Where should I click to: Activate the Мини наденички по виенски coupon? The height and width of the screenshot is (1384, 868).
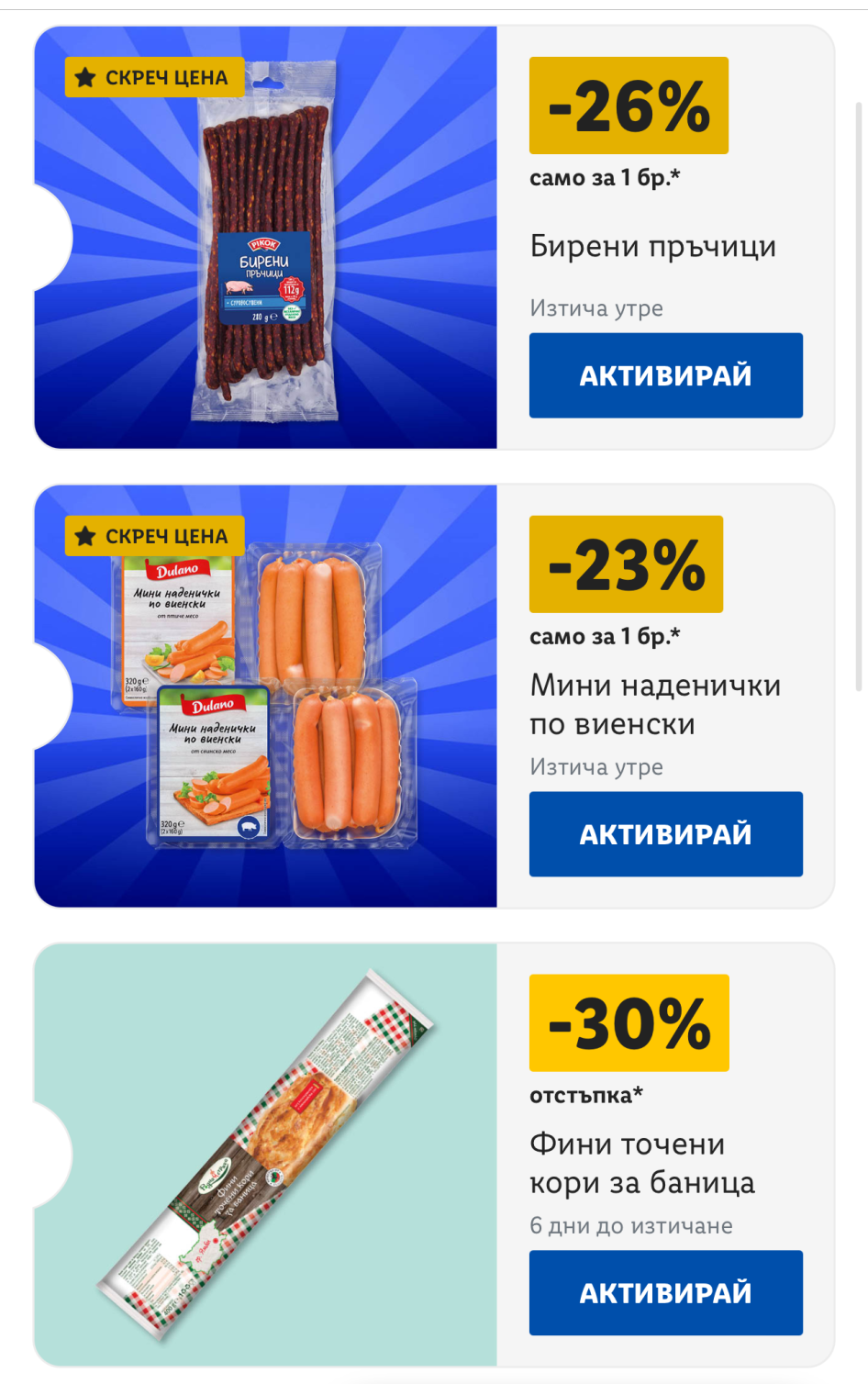(x=665, y=834)
